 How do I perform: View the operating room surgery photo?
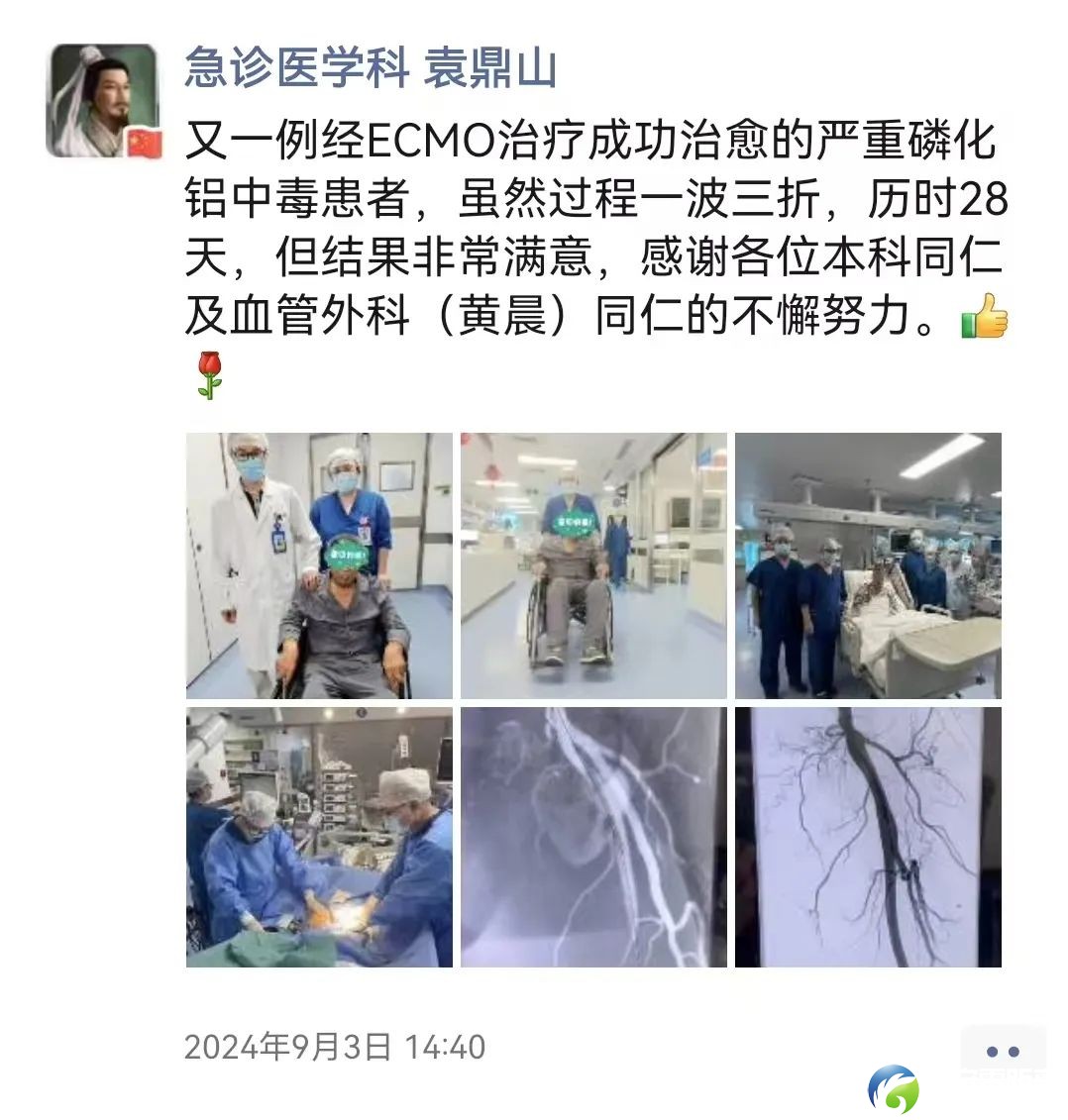point(319,837)
